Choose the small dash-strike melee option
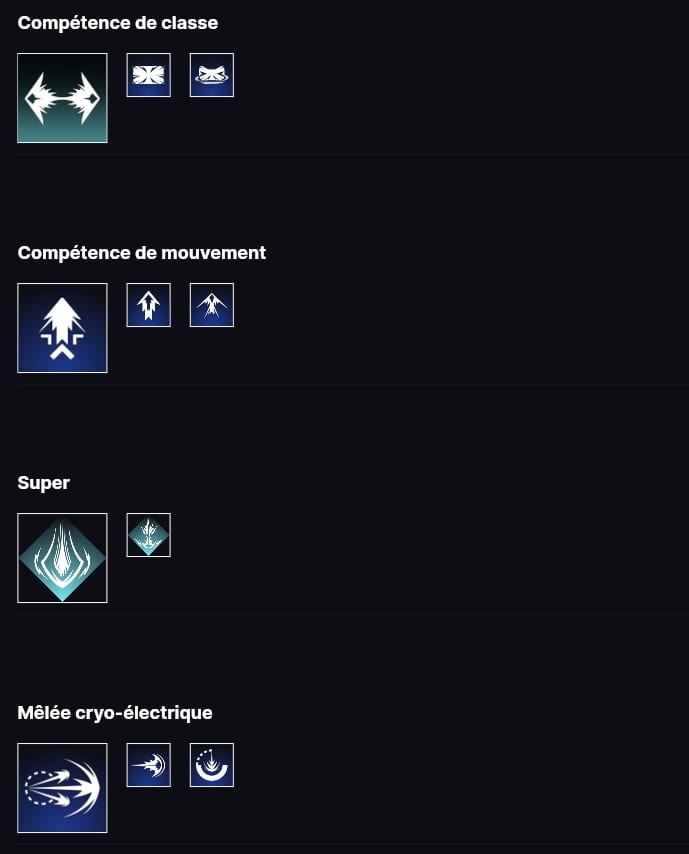The height and width of the screenshot is (854, 689). [x=149, y=765]
